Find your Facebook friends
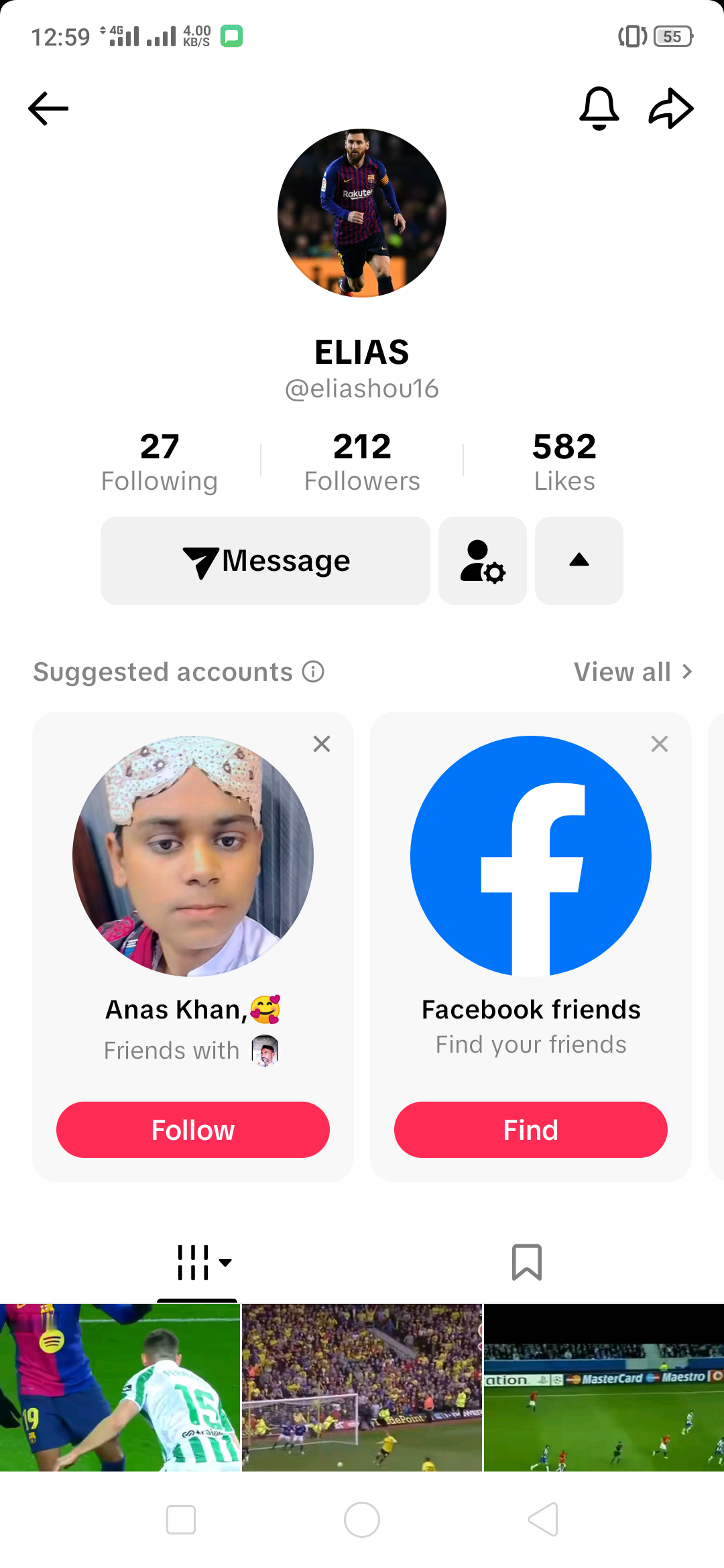The height and width of the screenshot is (1568, 724). tap(531, 1130)
